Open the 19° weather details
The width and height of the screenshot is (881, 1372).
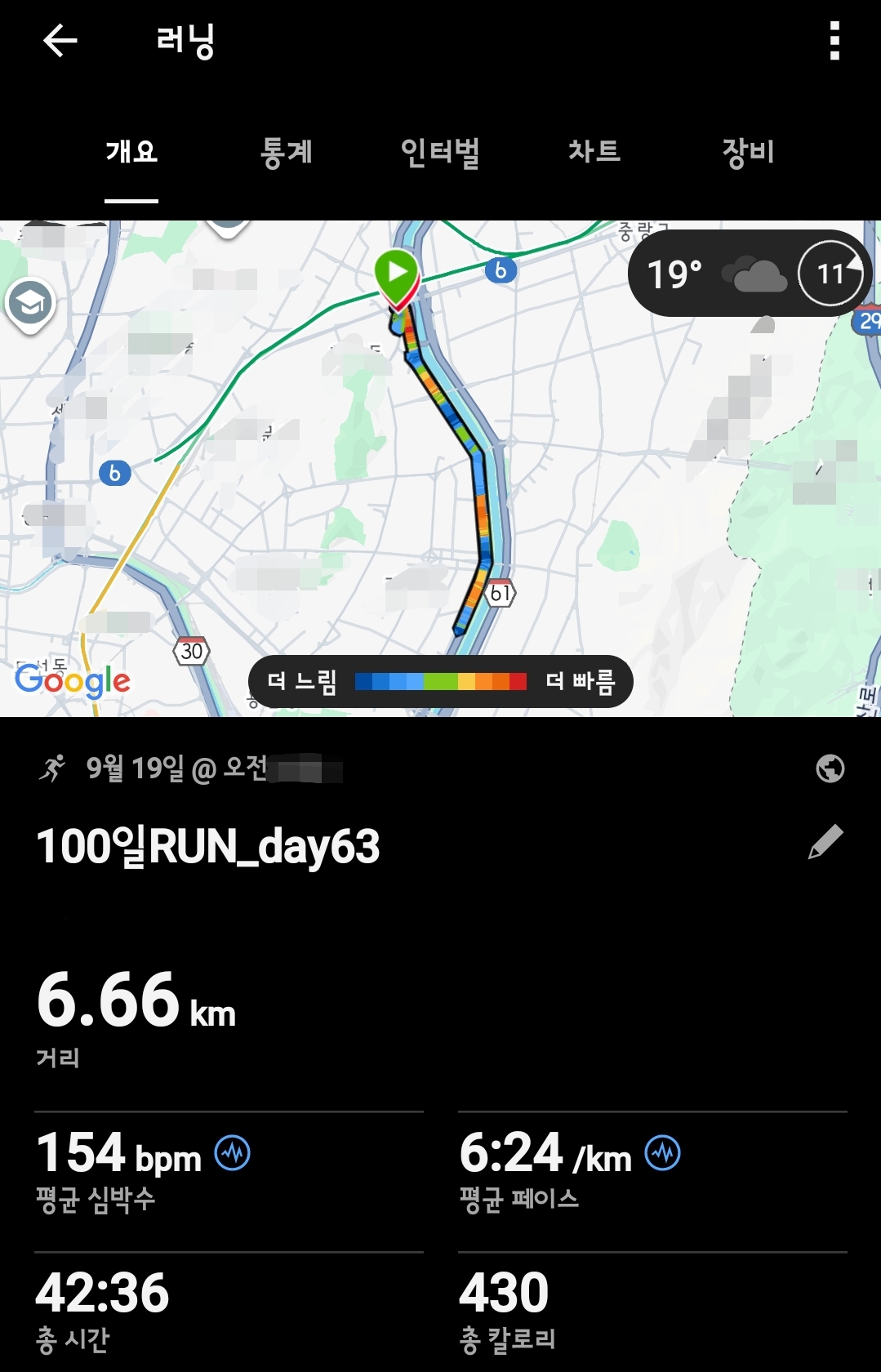point(750,274)
